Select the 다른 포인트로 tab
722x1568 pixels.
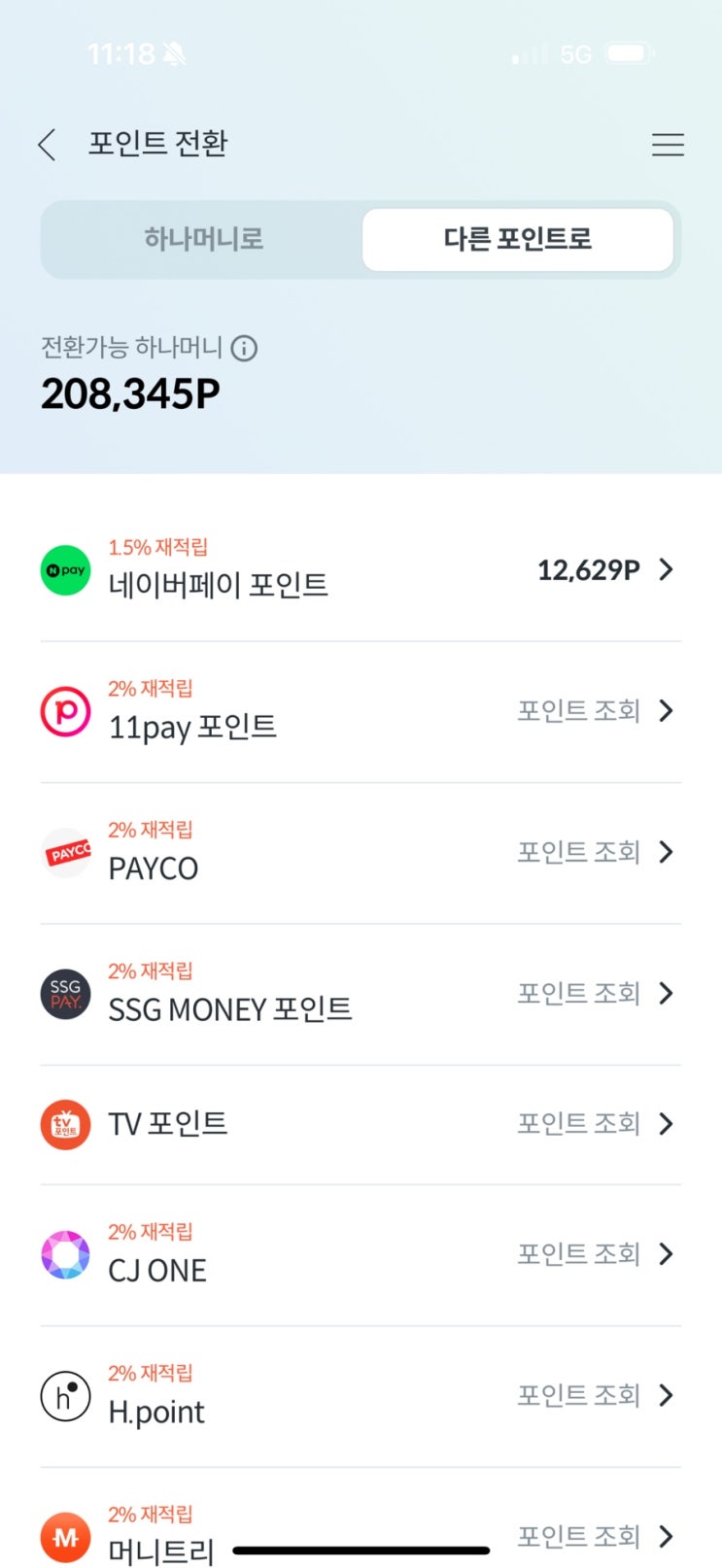click(x=517, y=239)
